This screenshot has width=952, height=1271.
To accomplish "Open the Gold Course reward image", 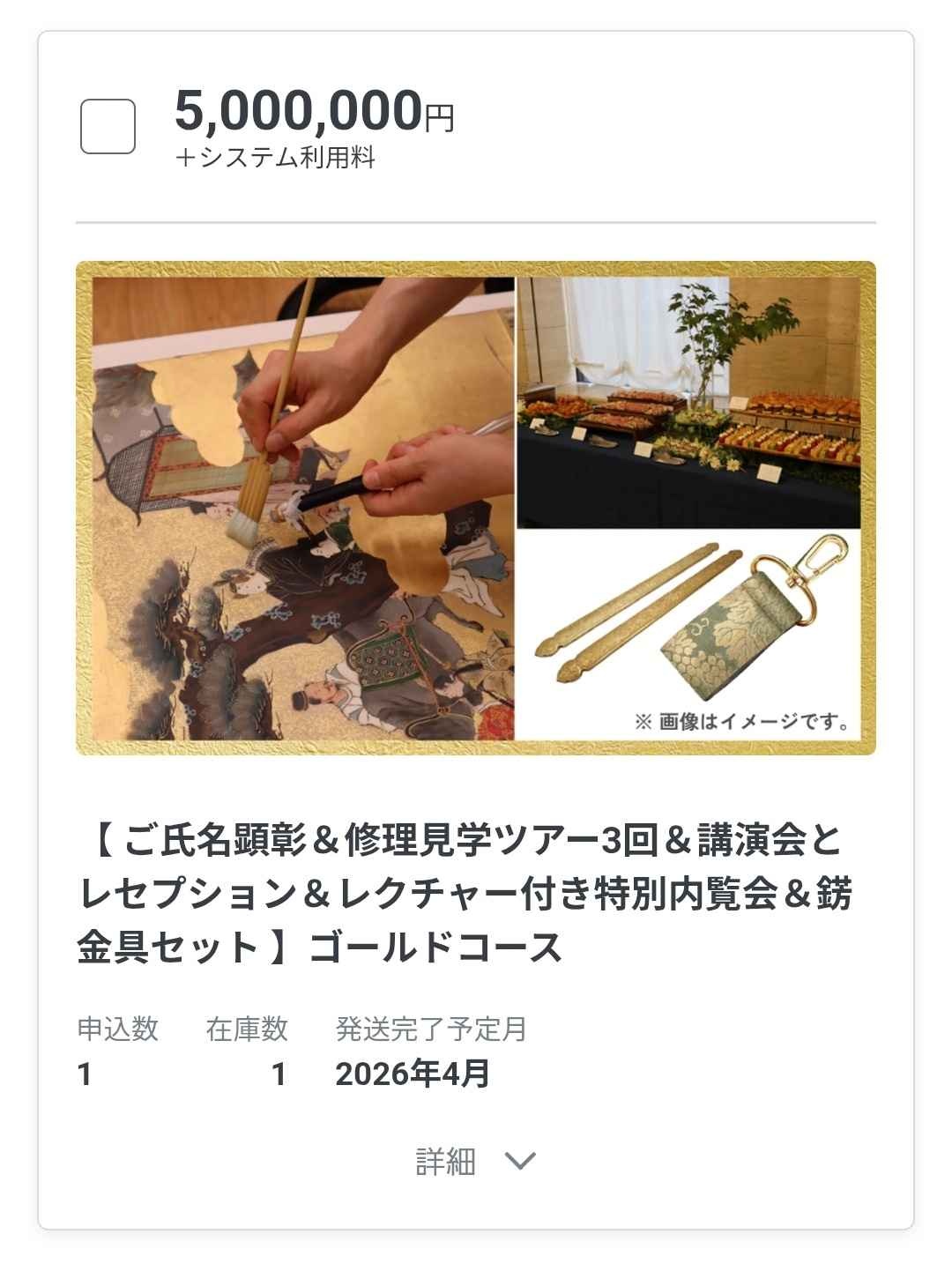I will pos(475,508).
